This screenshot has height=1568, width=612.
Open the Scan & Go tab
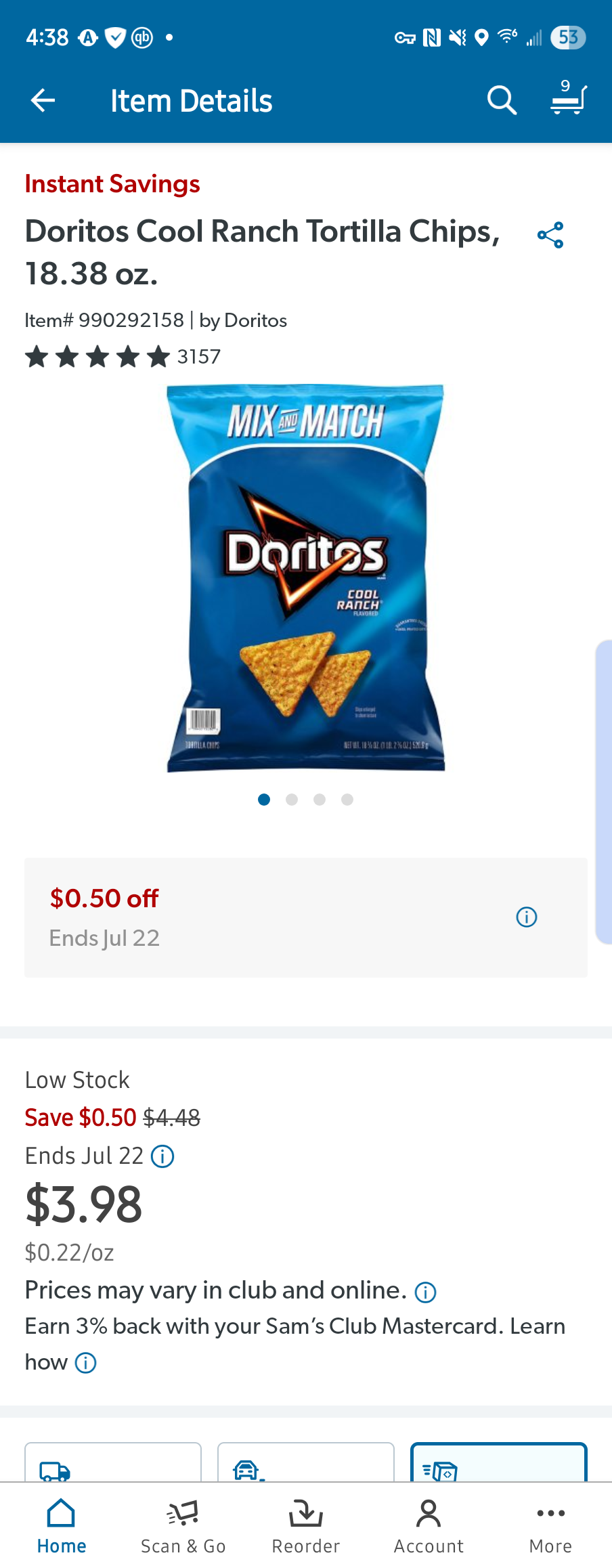click(x=183, y=1526)
